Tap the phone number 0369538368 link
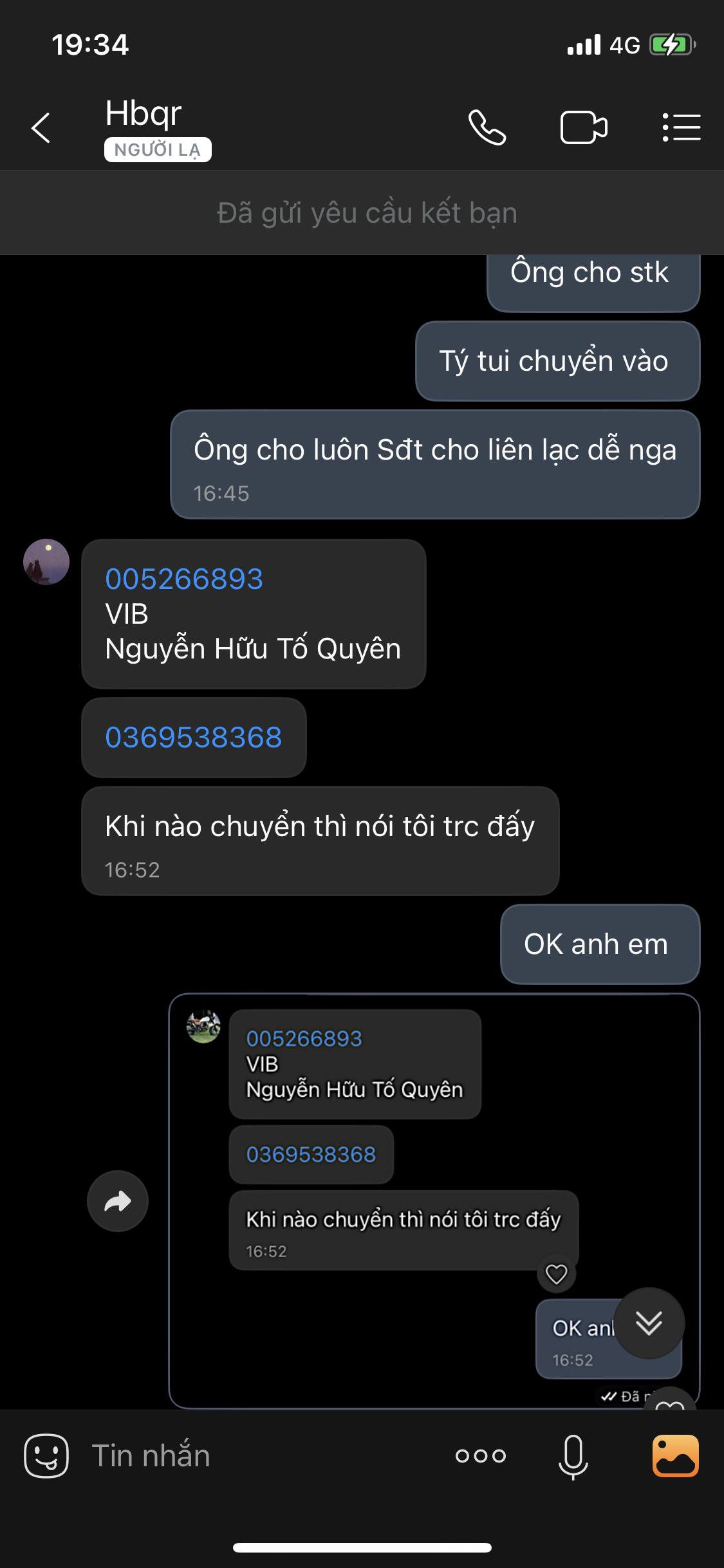Screen dimensions: 724x1568 coord(193,737)
